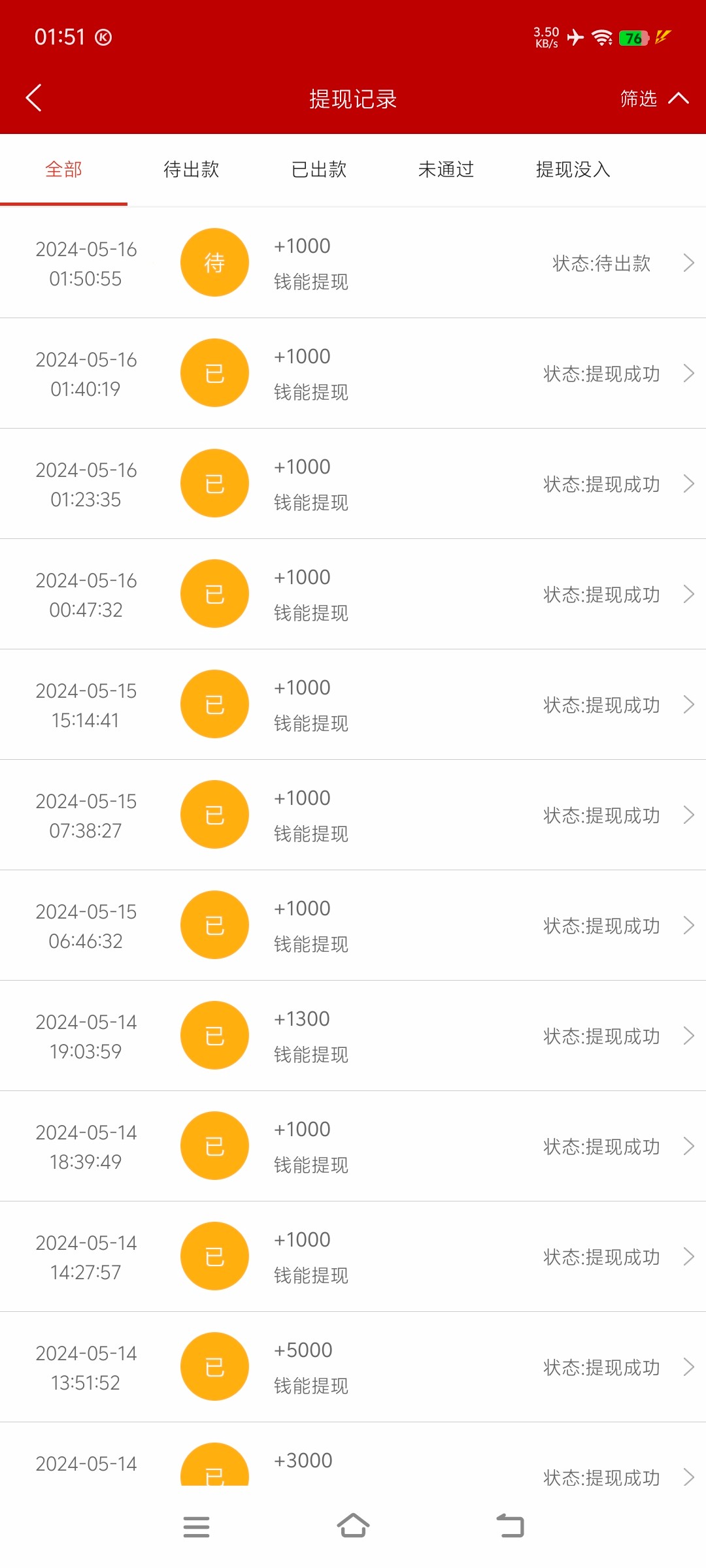This screenshot has height=1568, width=706.
Task: Select the 未通过 tab
Action: [446, 170]
